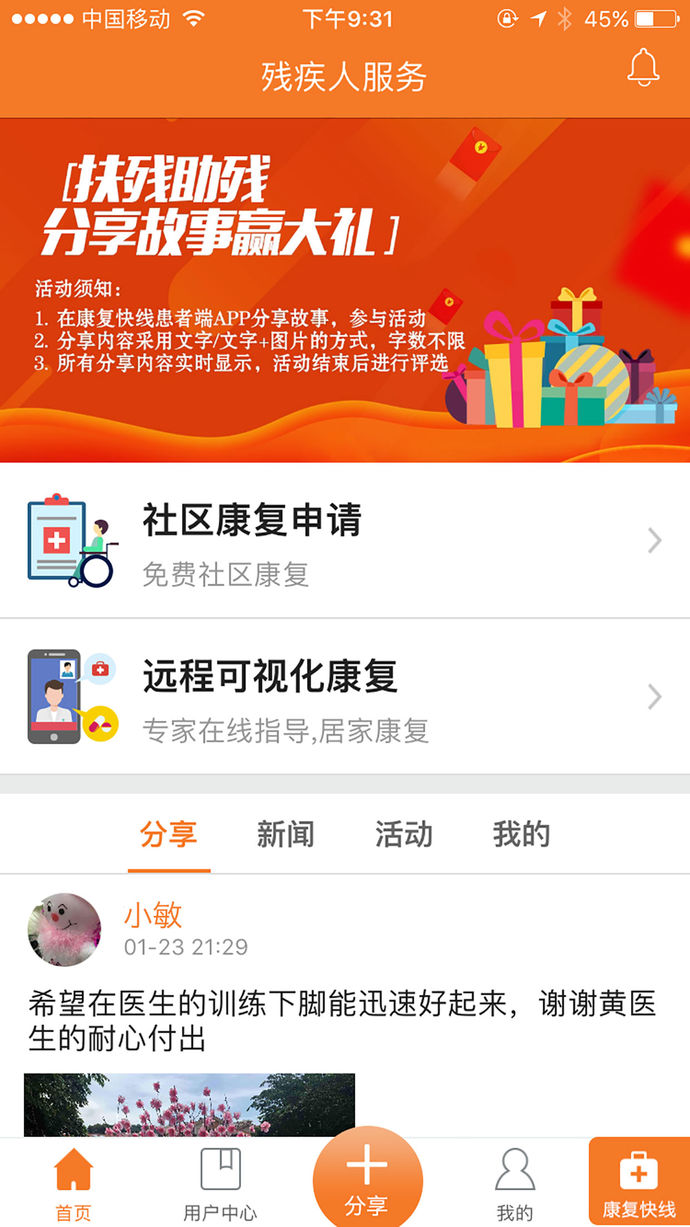Open 用户中心 in bottom navigation
Image resolution: width=690 pixels, height=1227 pixels.
220,1185
